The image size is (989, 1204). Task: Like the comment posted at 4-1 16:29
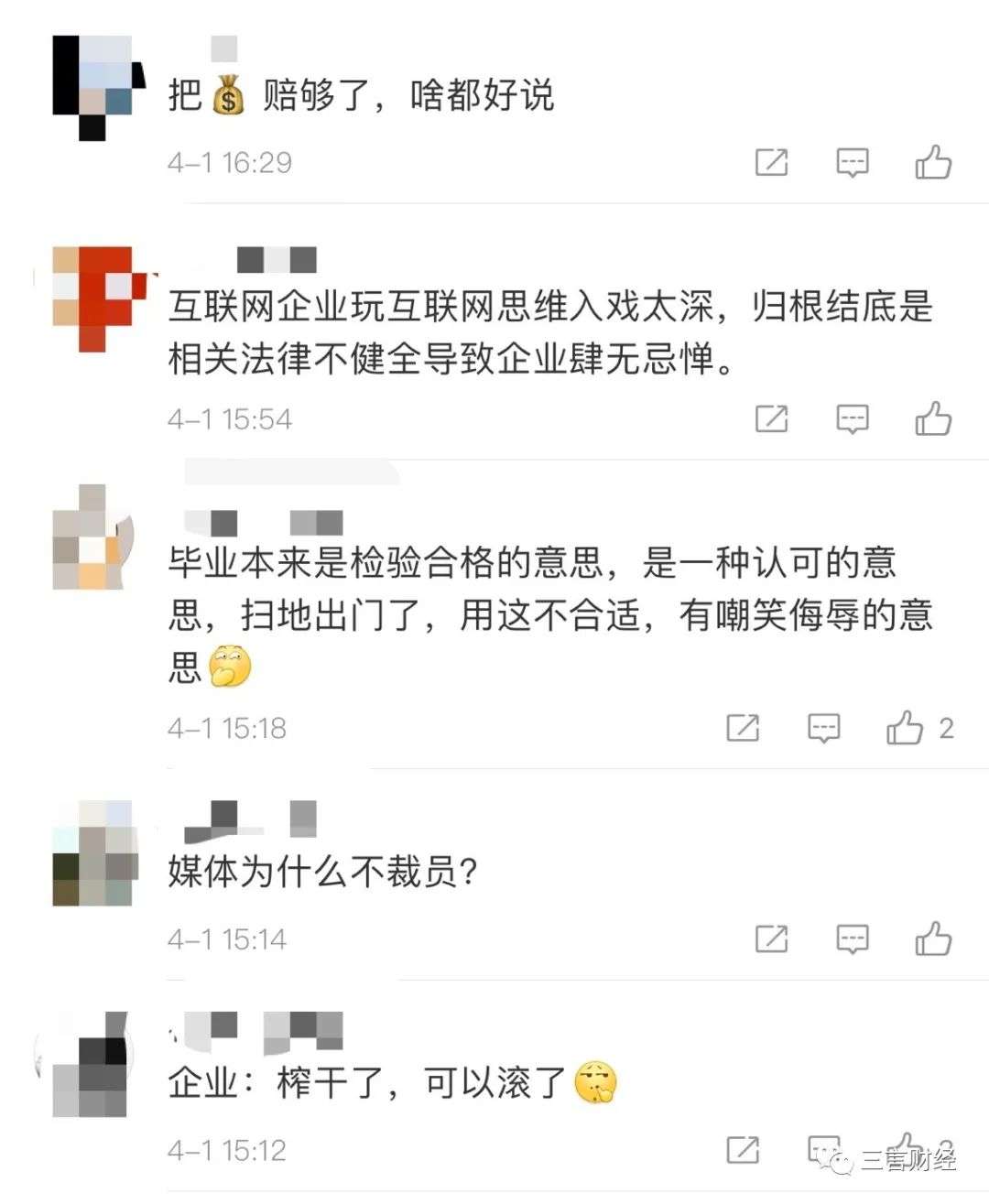click(933, 163)
